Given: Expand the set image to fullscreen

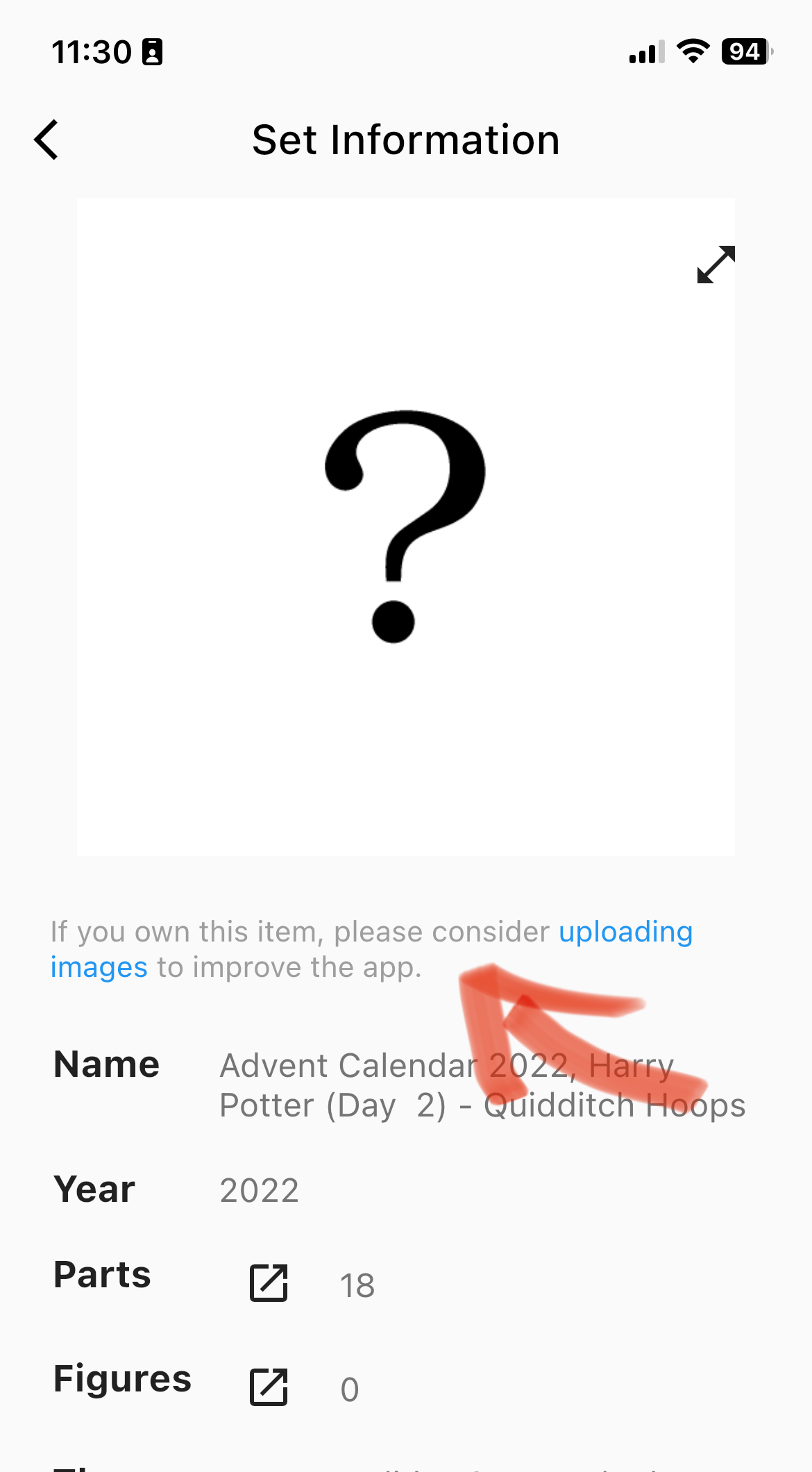Looking at the screenshot, I should 716,265.
